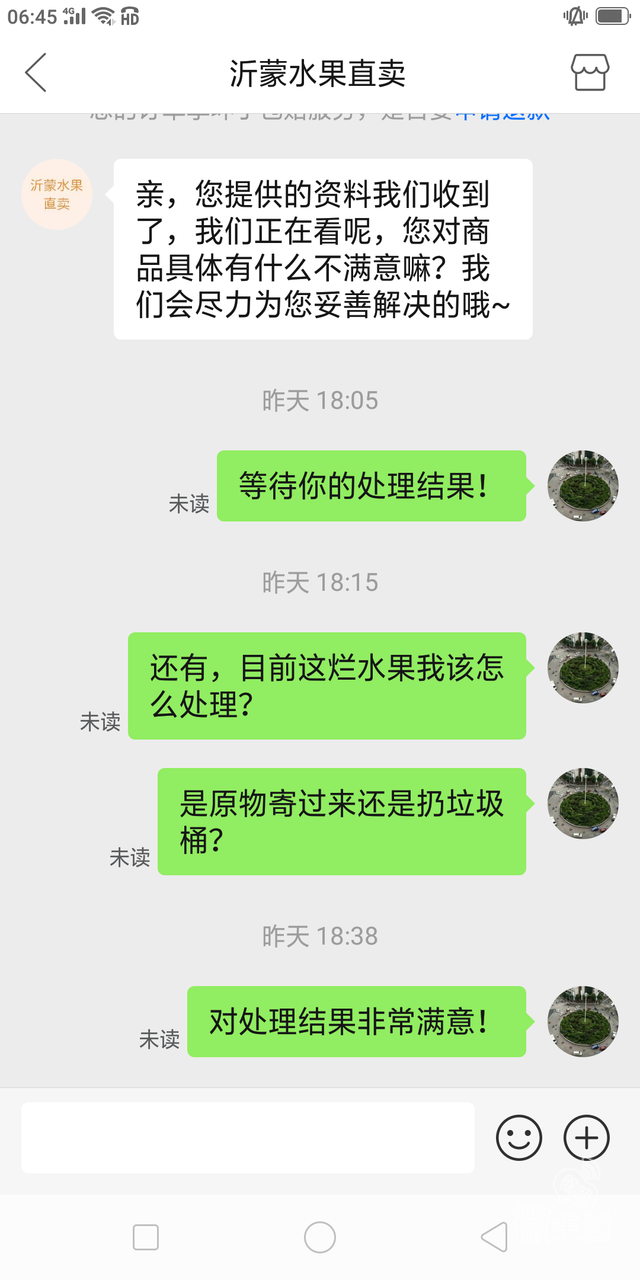Go back using the top-left arrow
This screenshot has height=1280, width=640.
click(x=36, y=73)
